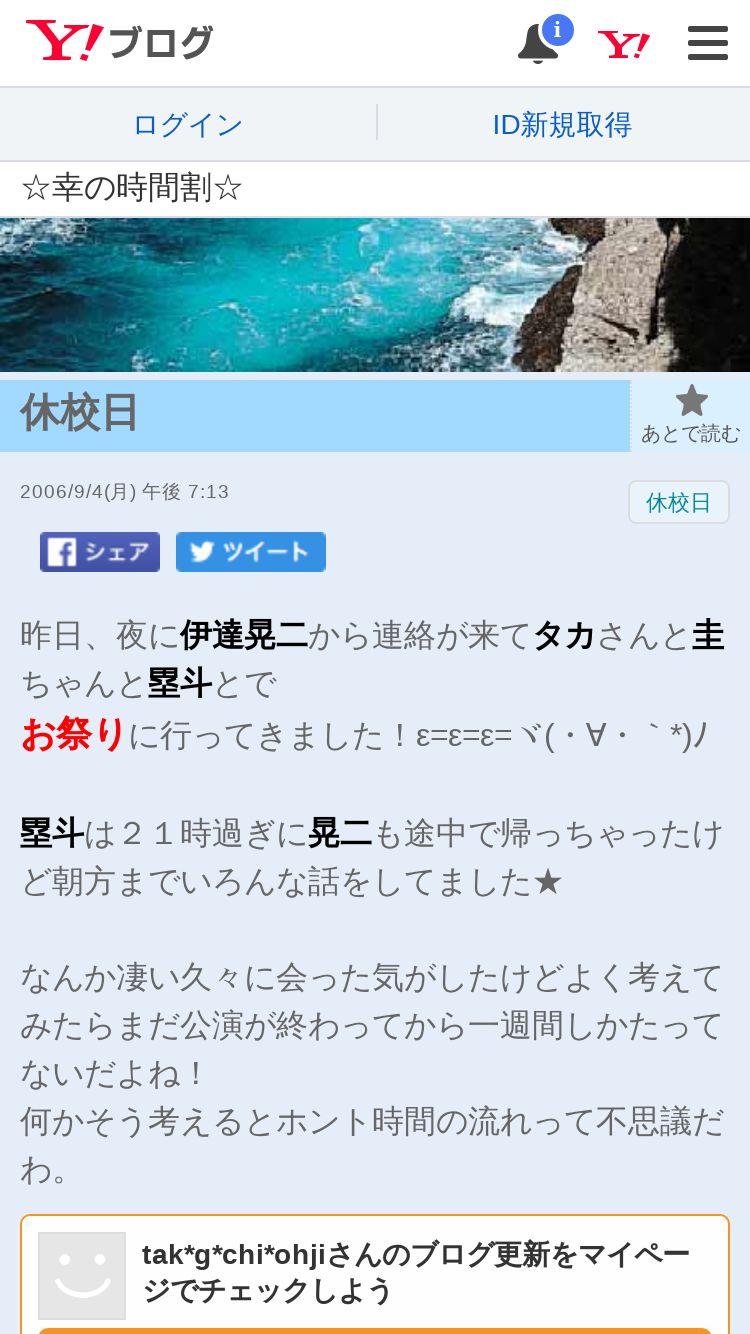This screenshot has height=1334, width=750.
Task: Open the 休校日 category tag
Action: pos(679,502)
